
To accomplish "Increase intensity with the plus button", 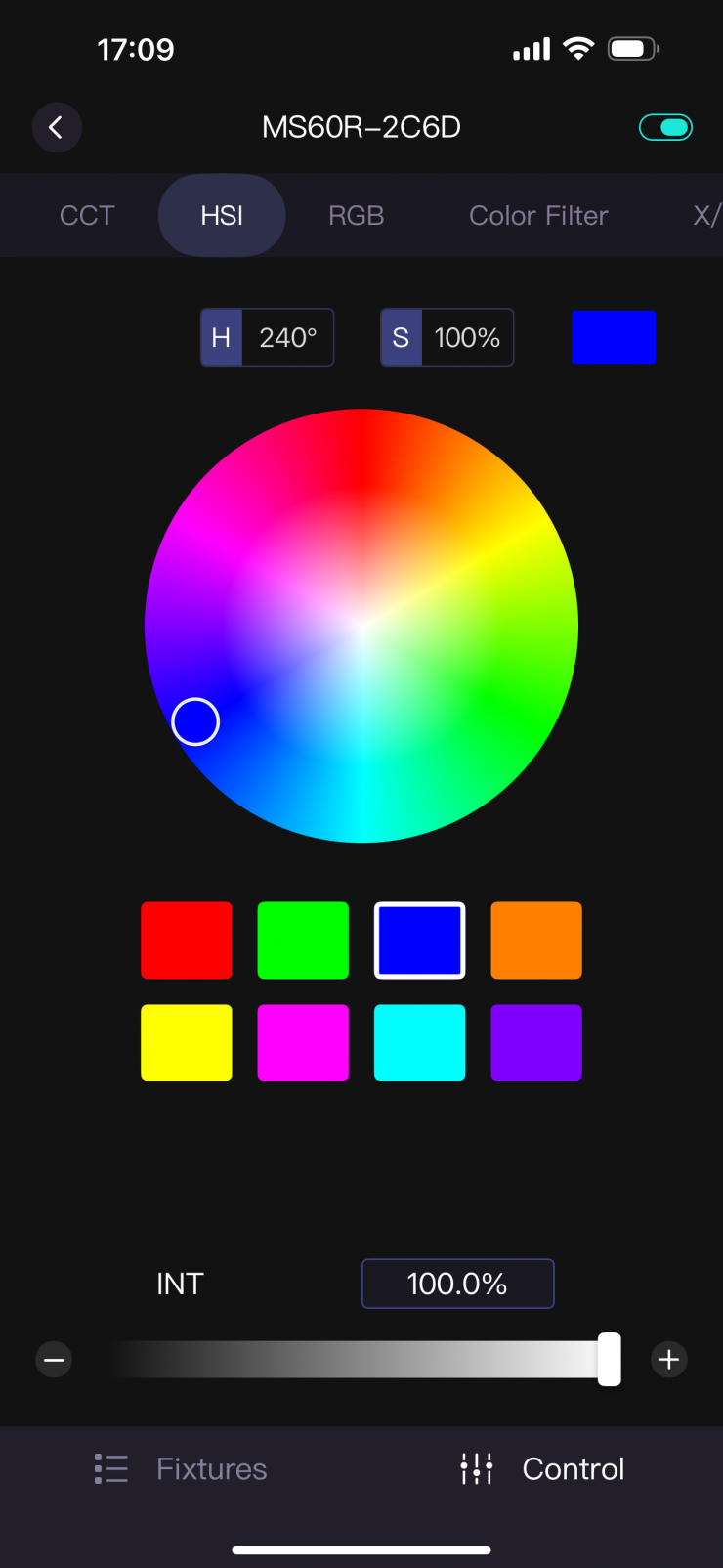I will click(669, 1360).
